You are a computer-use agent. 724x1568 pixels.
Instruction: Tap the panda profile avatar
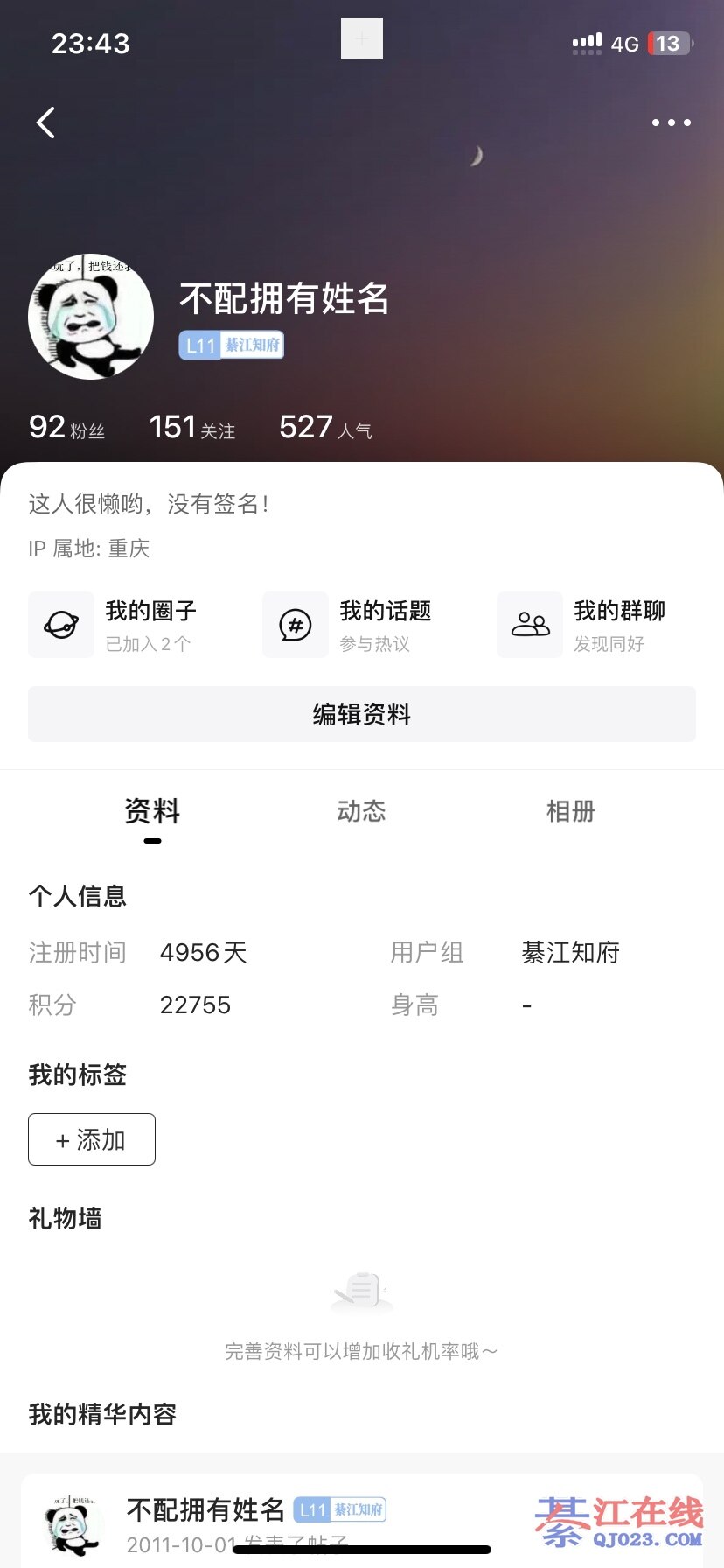[91, 317]
